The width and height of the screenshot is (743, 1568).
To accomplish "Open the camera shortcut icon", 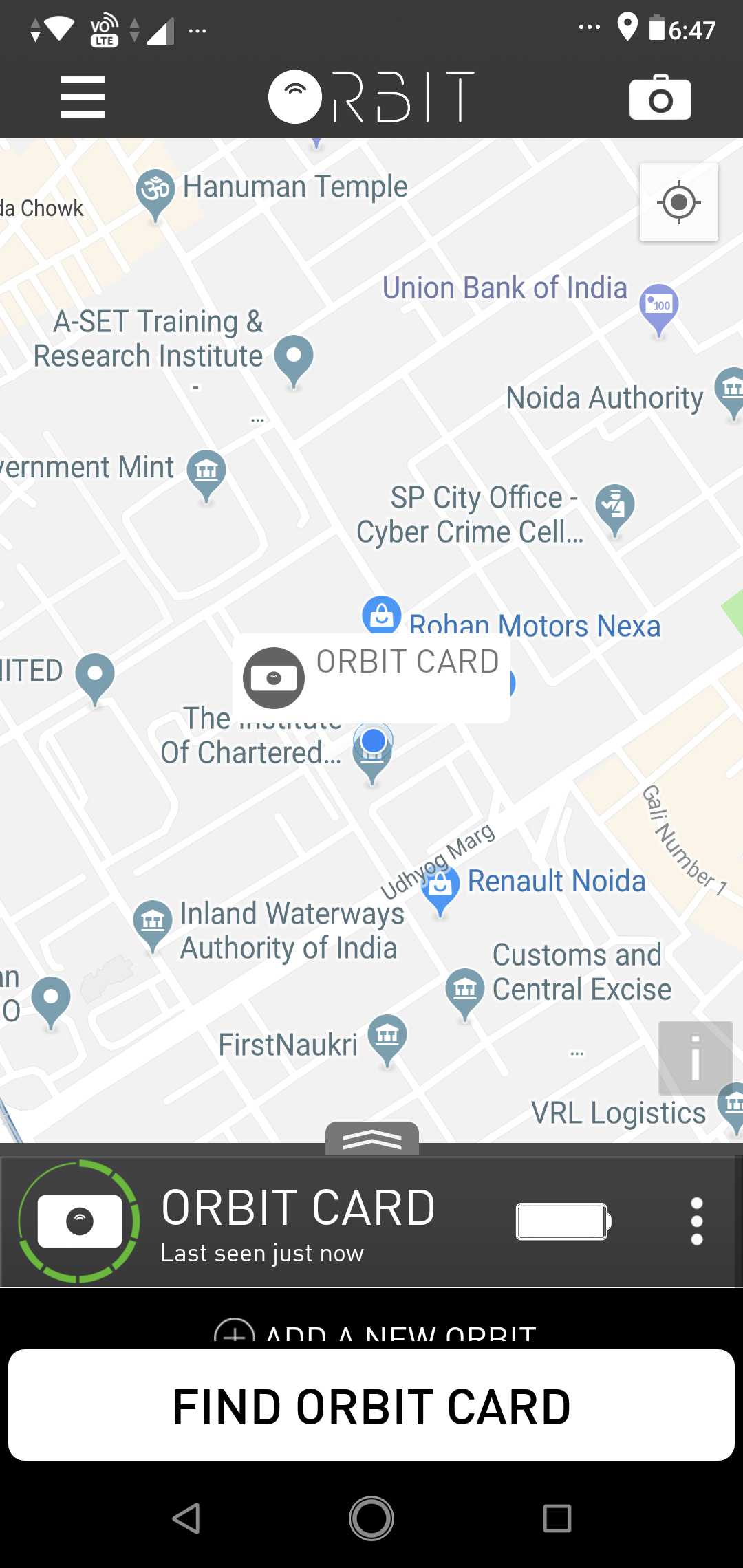I will click(x=660, y=98).
